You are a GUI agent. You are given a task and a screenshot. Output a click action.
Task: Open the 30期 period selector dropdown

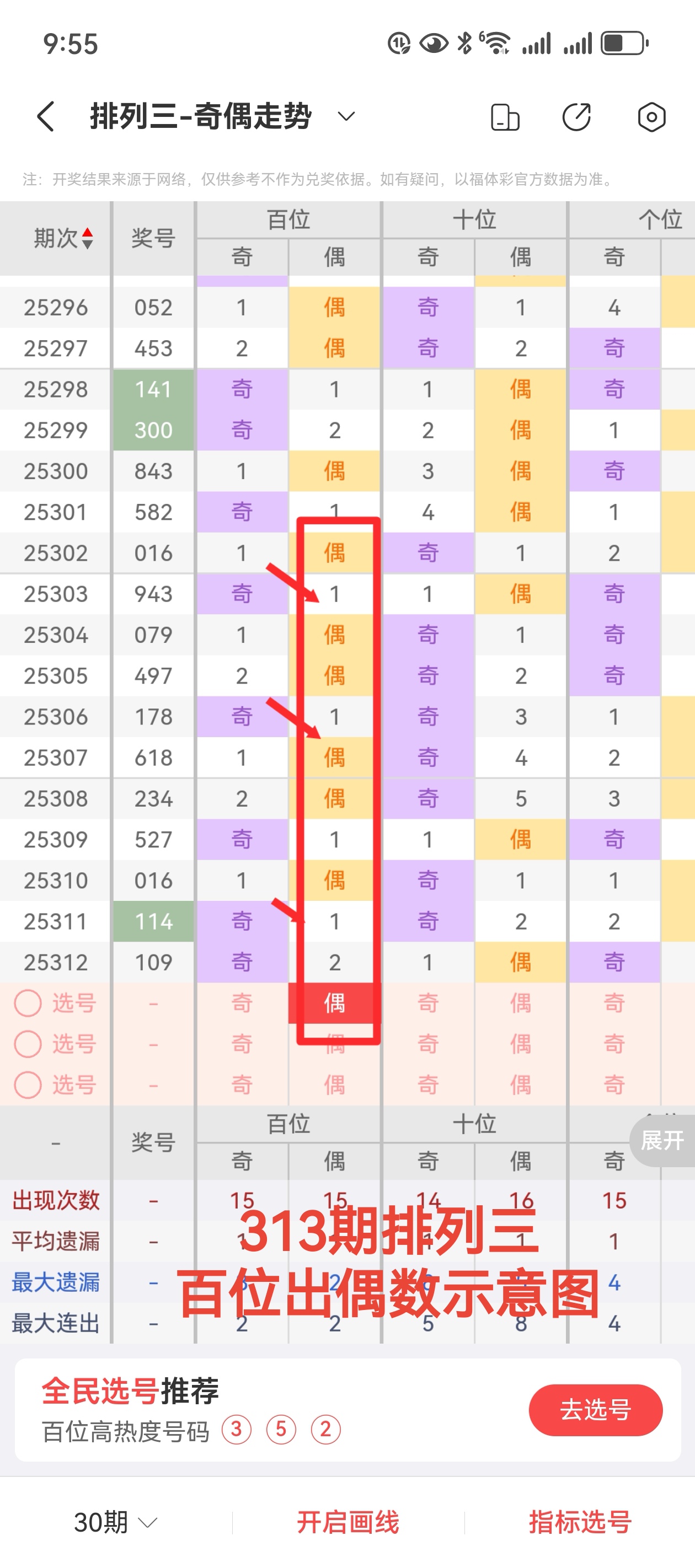coord(113,1520)
